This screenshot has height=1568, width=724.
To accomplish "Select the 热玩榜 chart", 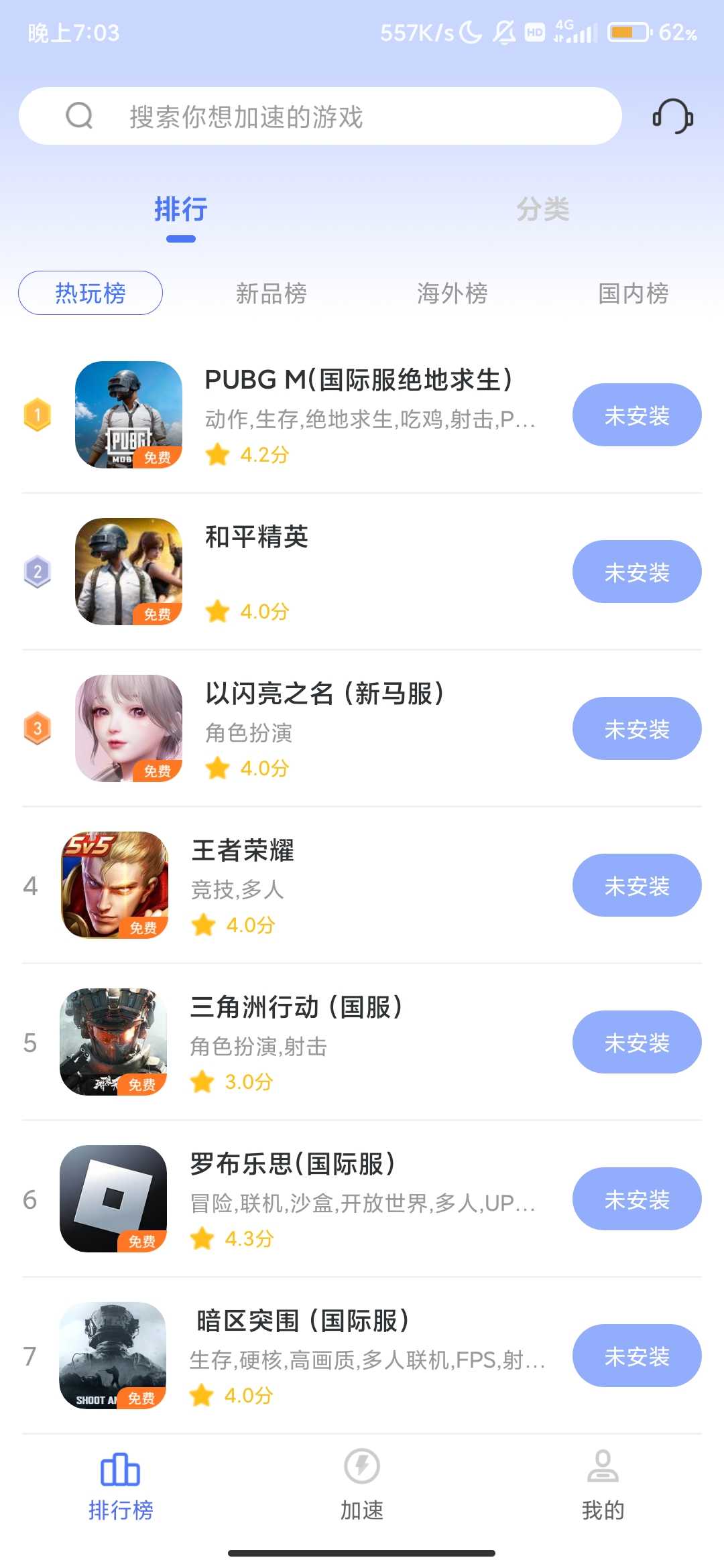I will click(x=90, y=293).
